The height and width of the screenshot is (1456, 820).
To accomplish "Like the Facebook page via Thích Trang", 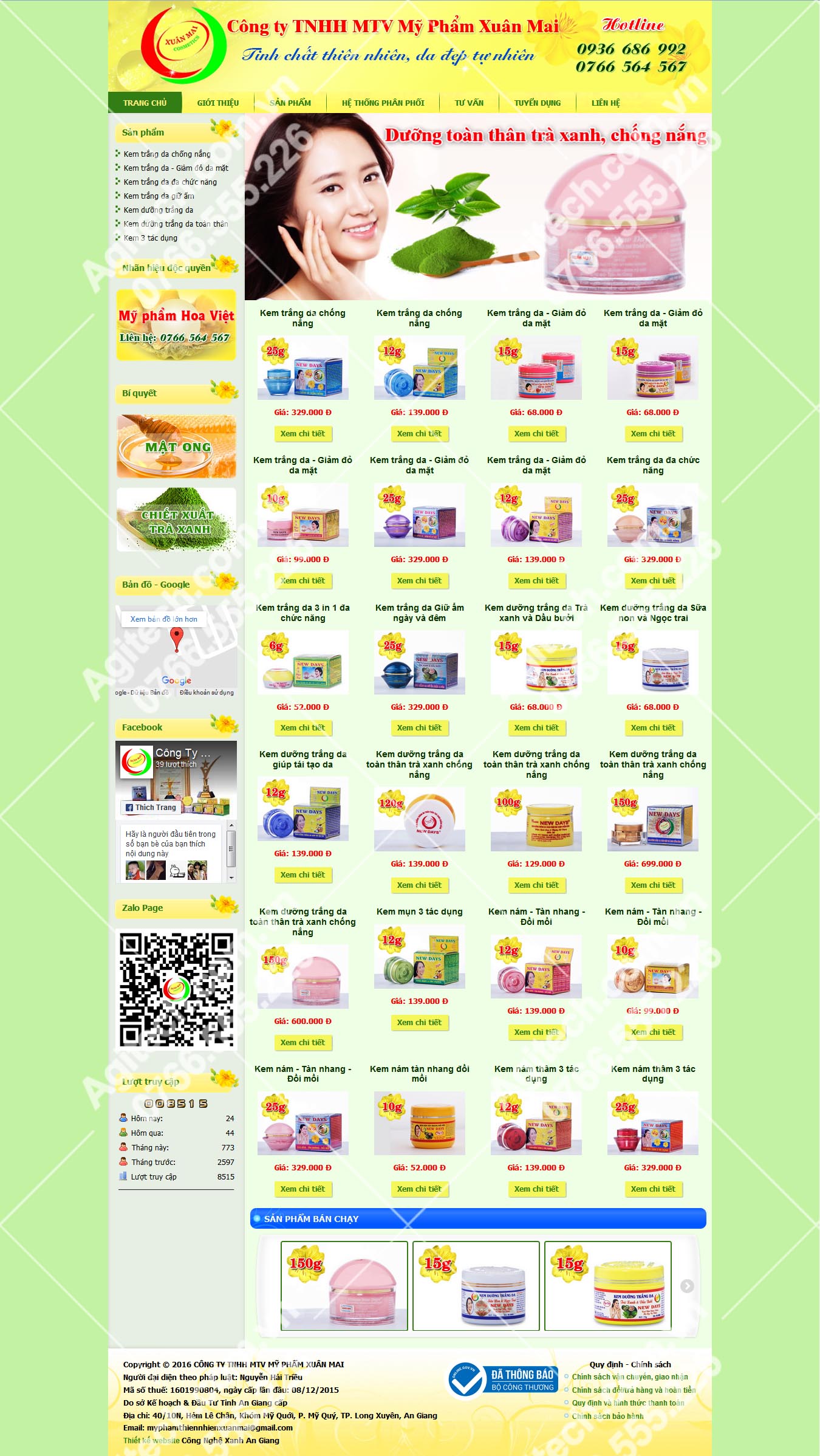I will [151, 808].
